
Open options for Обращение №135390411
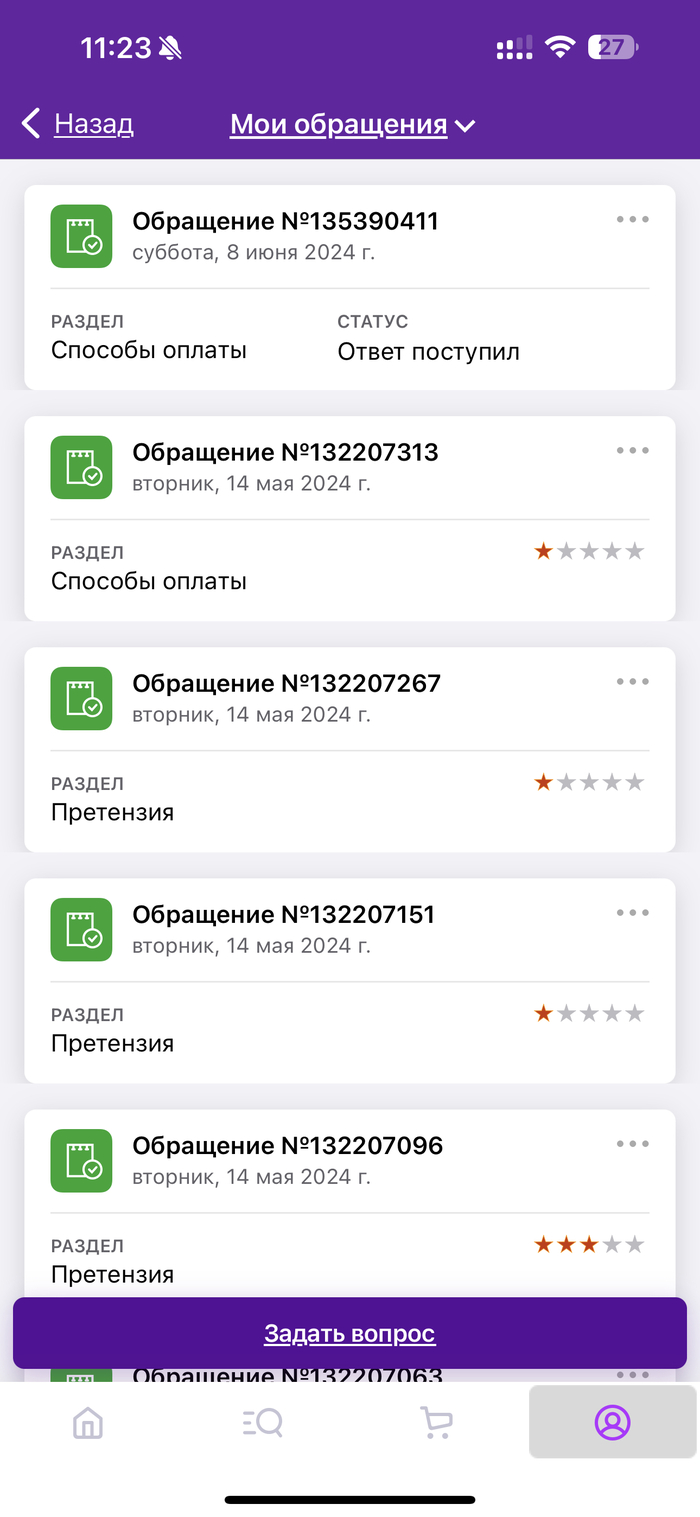[x=632, y=220]
